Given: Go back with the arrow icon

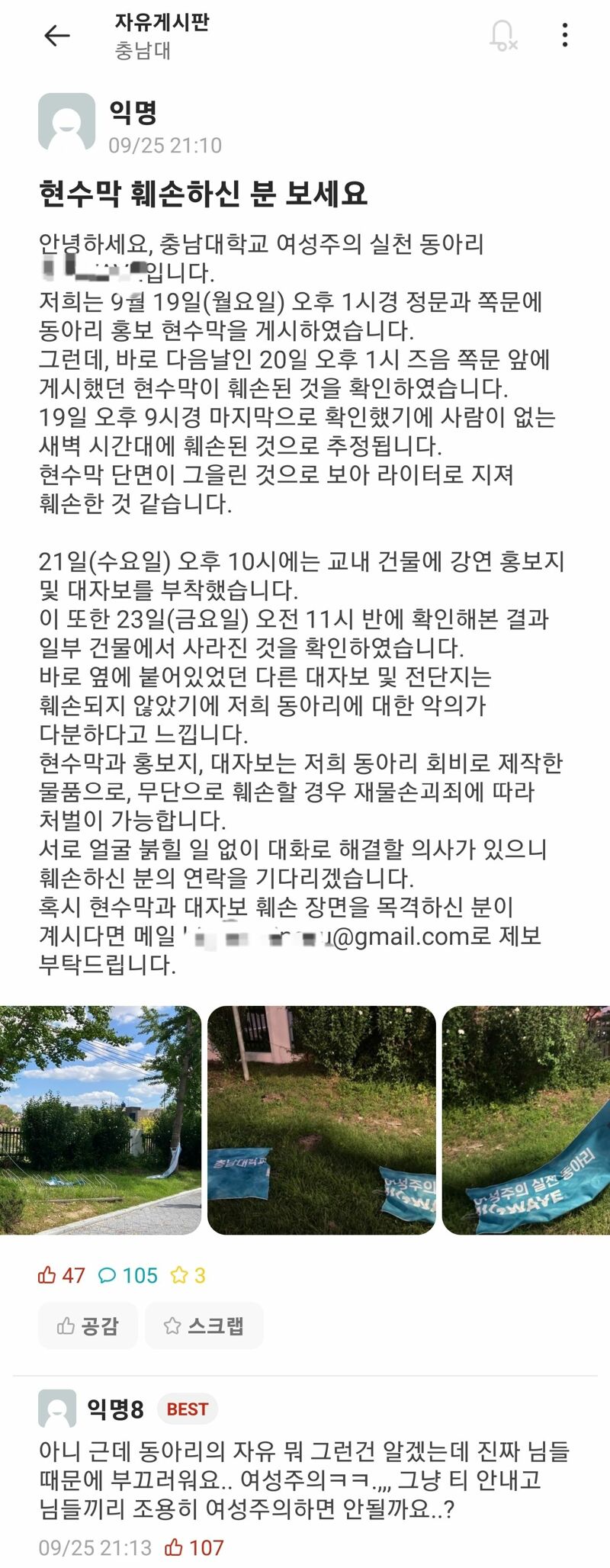Looking at the screenshot, I should (x=57, y=36).
